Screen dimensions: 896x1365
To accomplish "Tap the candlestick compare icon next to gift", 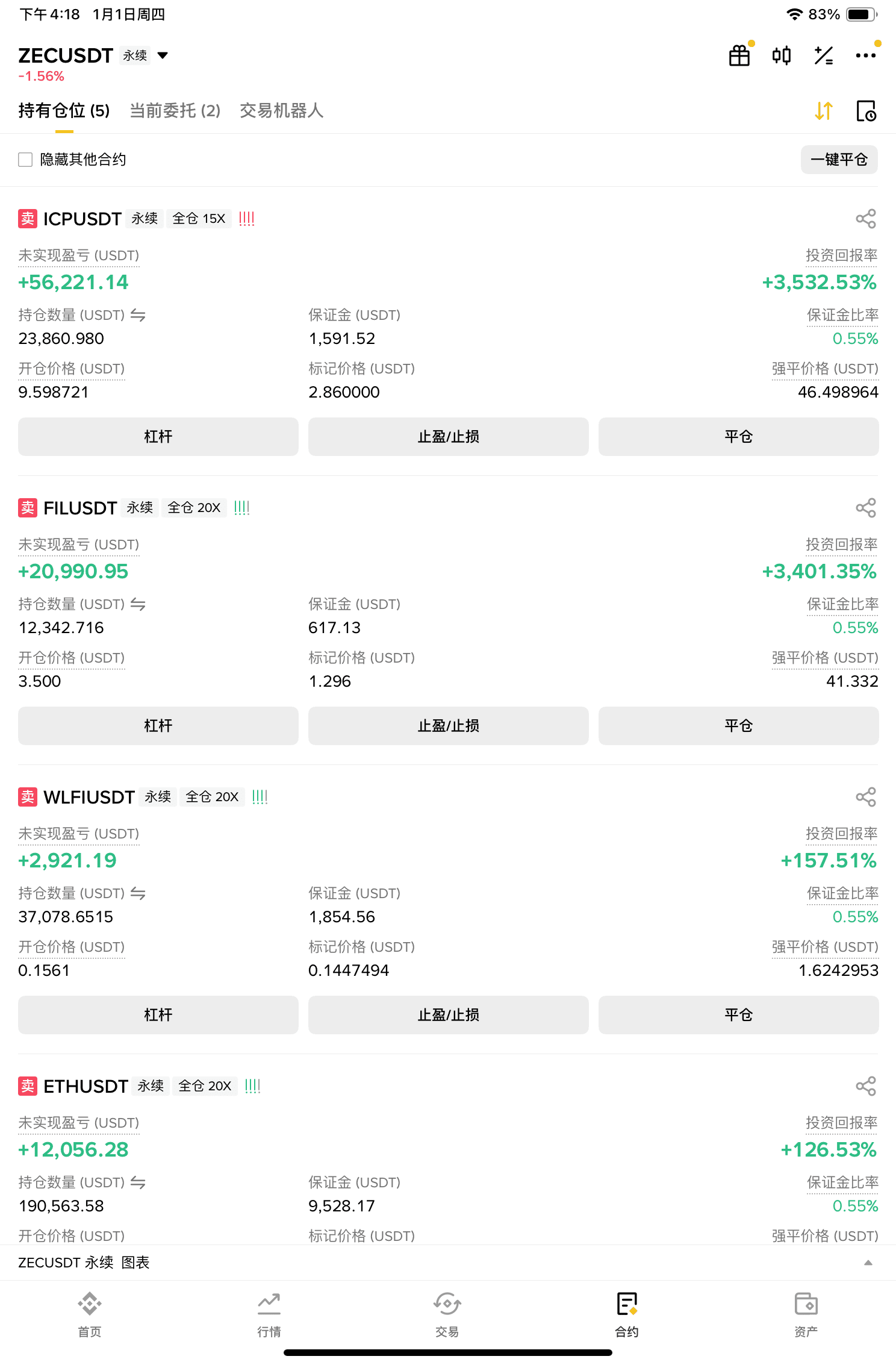I will tap(782, 55).
